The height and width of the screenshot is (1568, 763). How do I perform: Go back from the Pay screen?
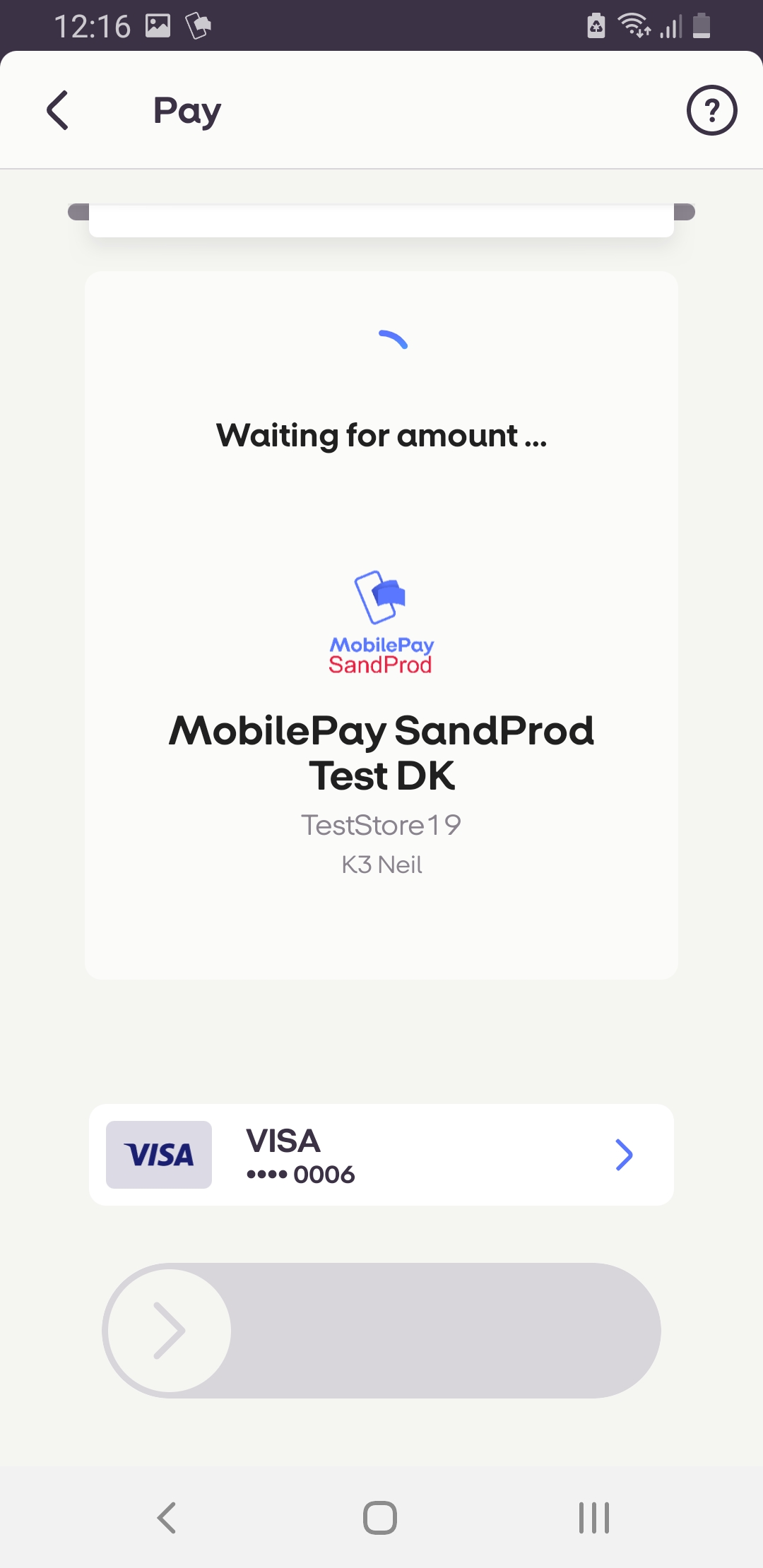coord(57,110)
